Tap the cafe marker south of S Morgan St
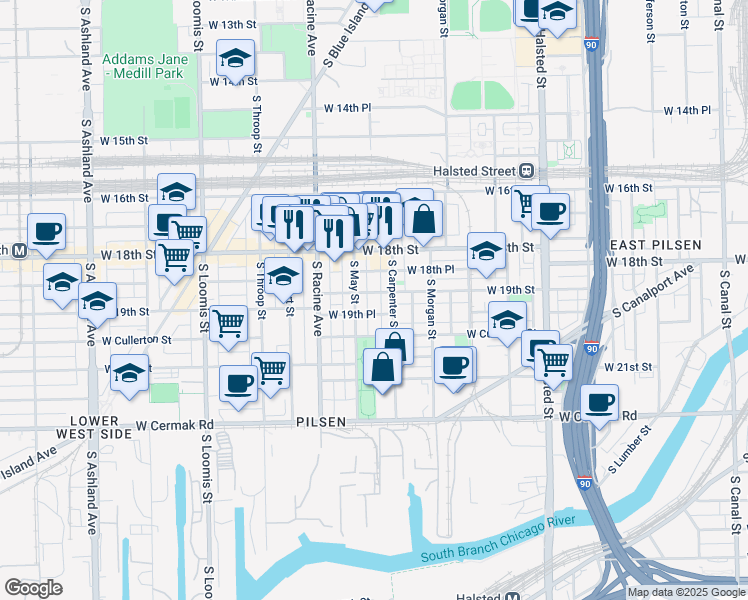 (x=455, y=365)
